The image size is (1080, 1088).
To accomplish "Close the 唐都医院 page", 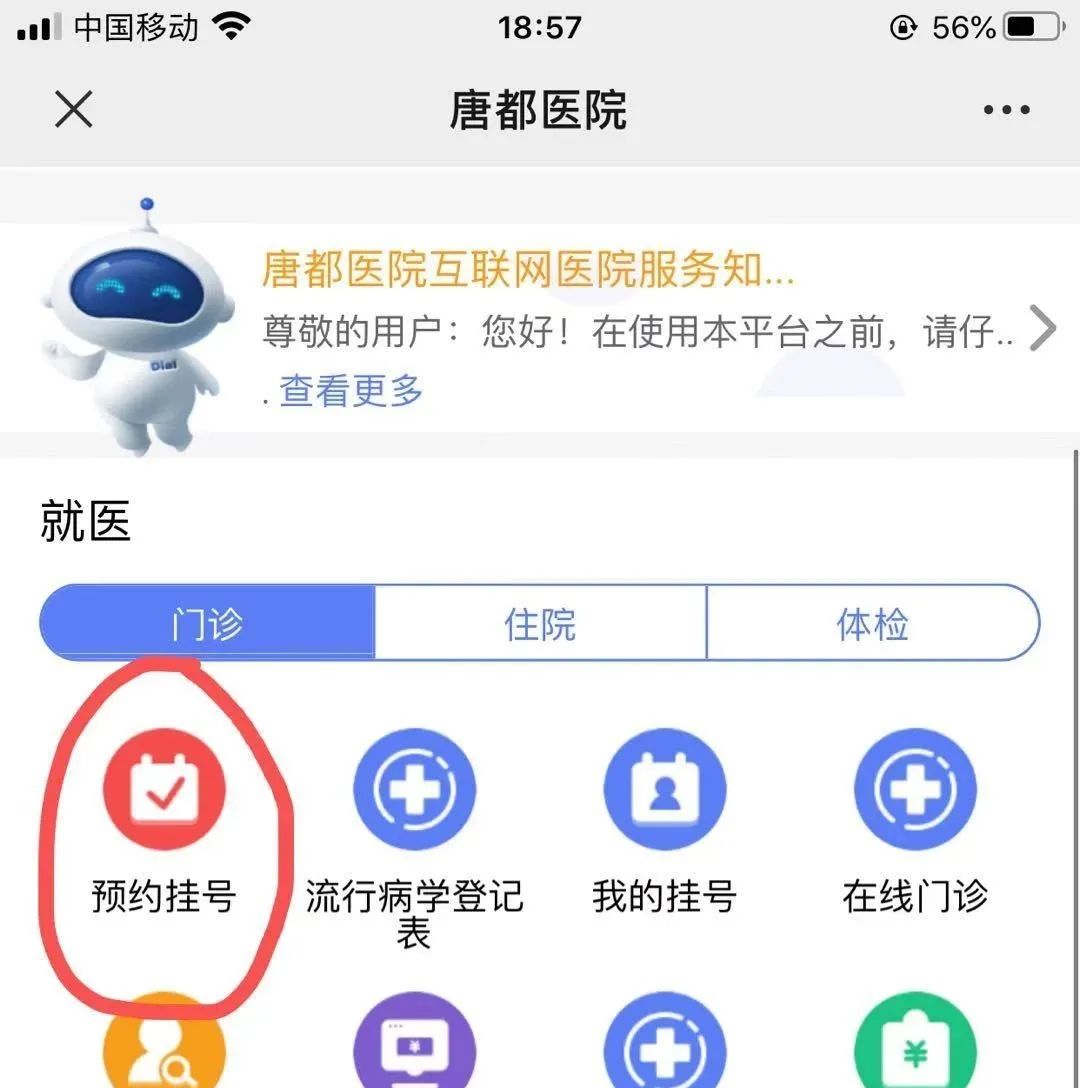I will (x=73, y=109).
